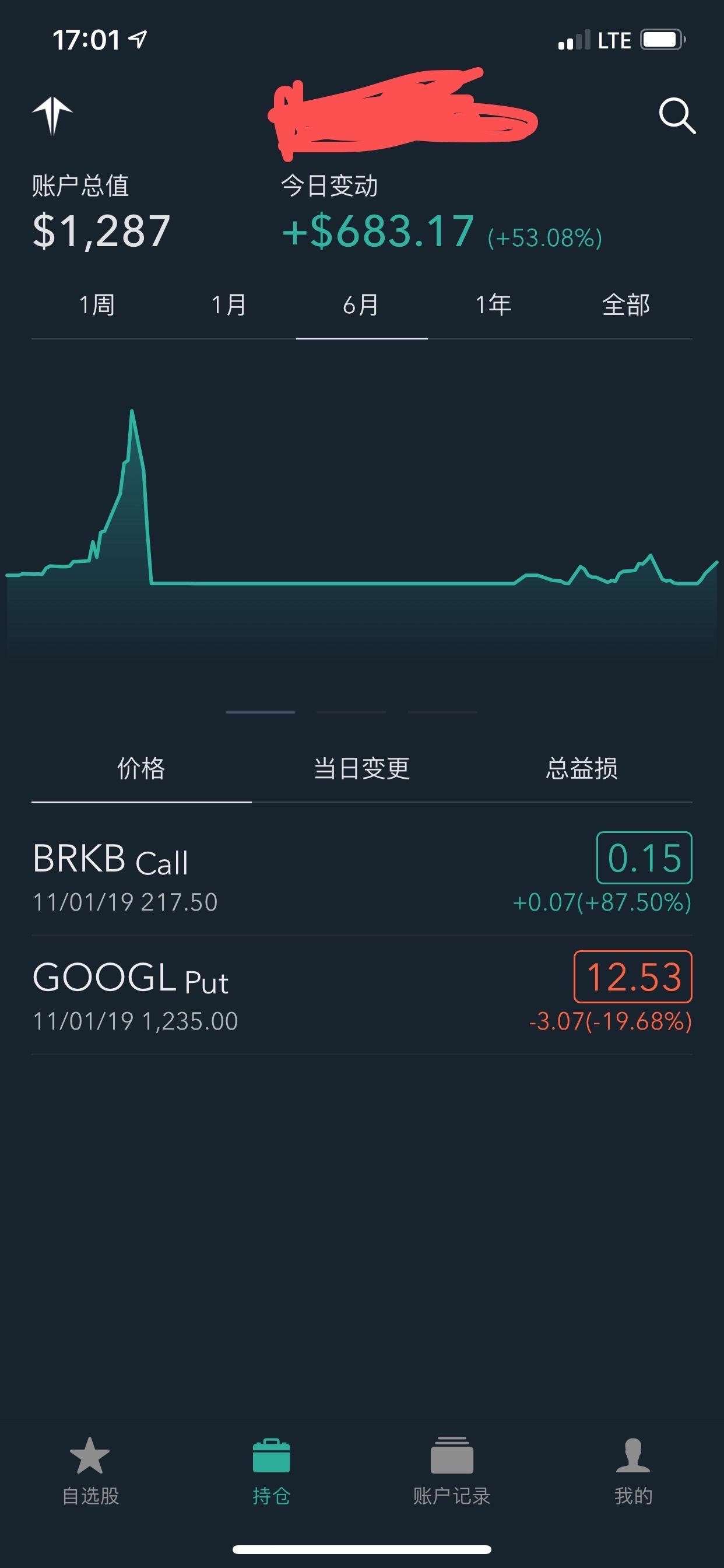The height and width of the screenshot is (1568, 724).
Task: Open the GOOGL Put position
Action: 362,995
